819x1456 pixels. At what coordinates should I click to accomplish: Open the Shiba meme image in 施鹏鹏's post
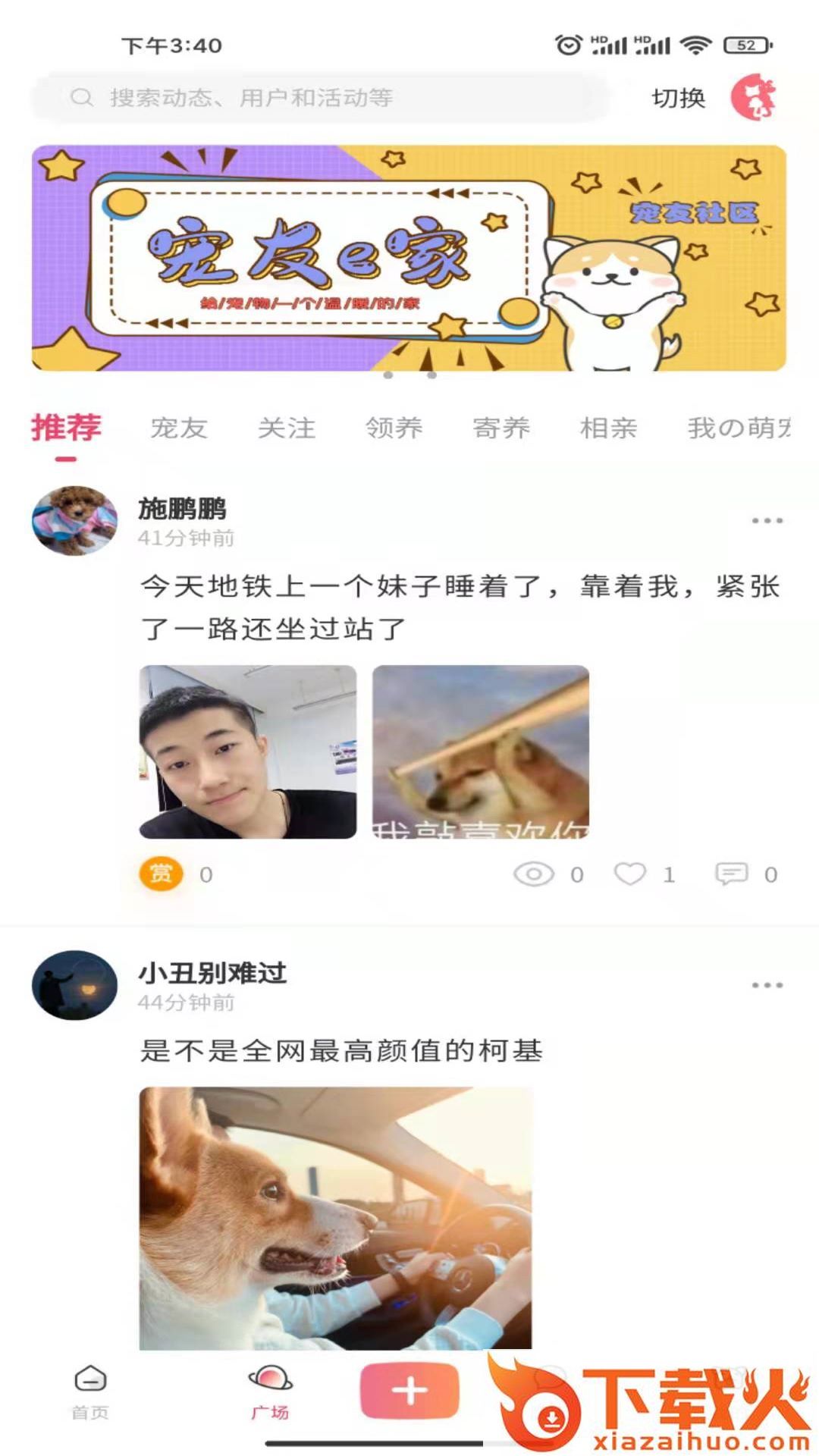[481, 752]
